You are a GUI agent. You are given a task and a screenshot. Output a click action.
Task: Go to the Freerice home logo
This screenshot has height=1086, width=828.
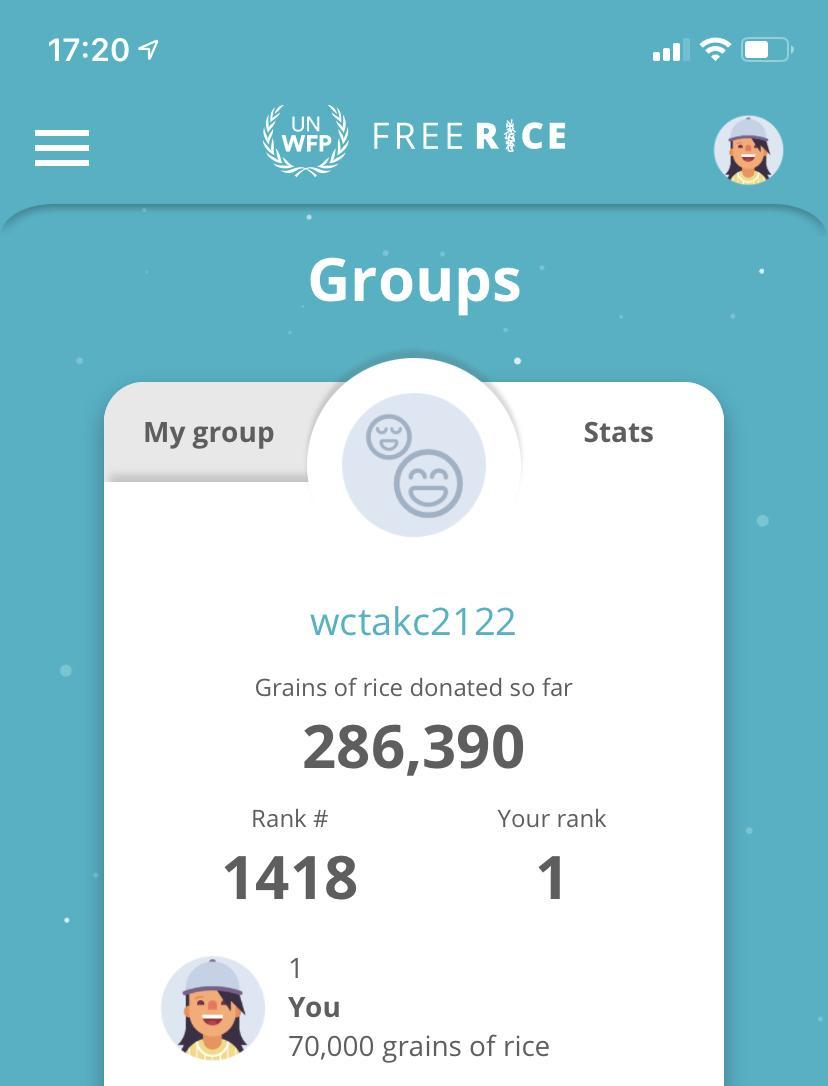click(x=415, y=138)
